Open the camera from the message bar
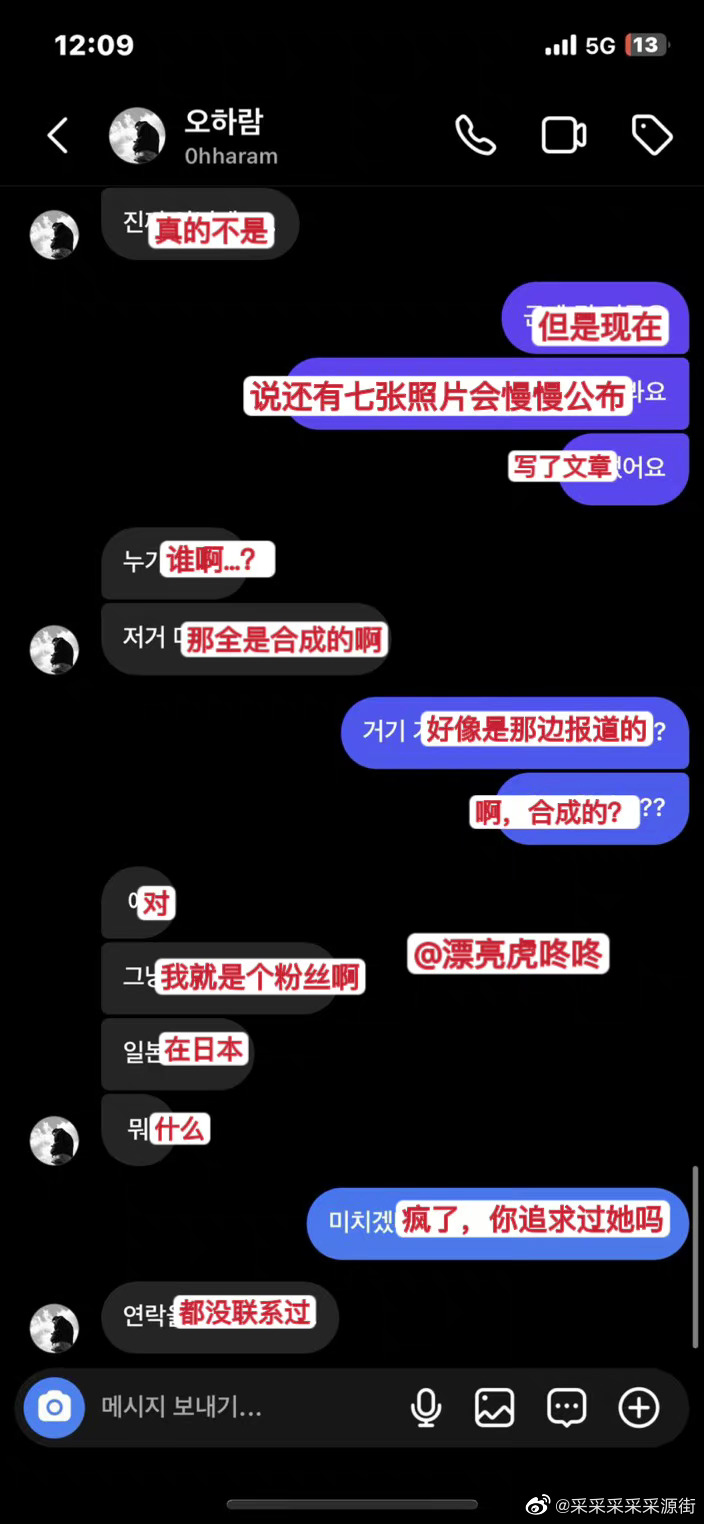Screen dimensions: 704x1524 [x=54, y=1408]
